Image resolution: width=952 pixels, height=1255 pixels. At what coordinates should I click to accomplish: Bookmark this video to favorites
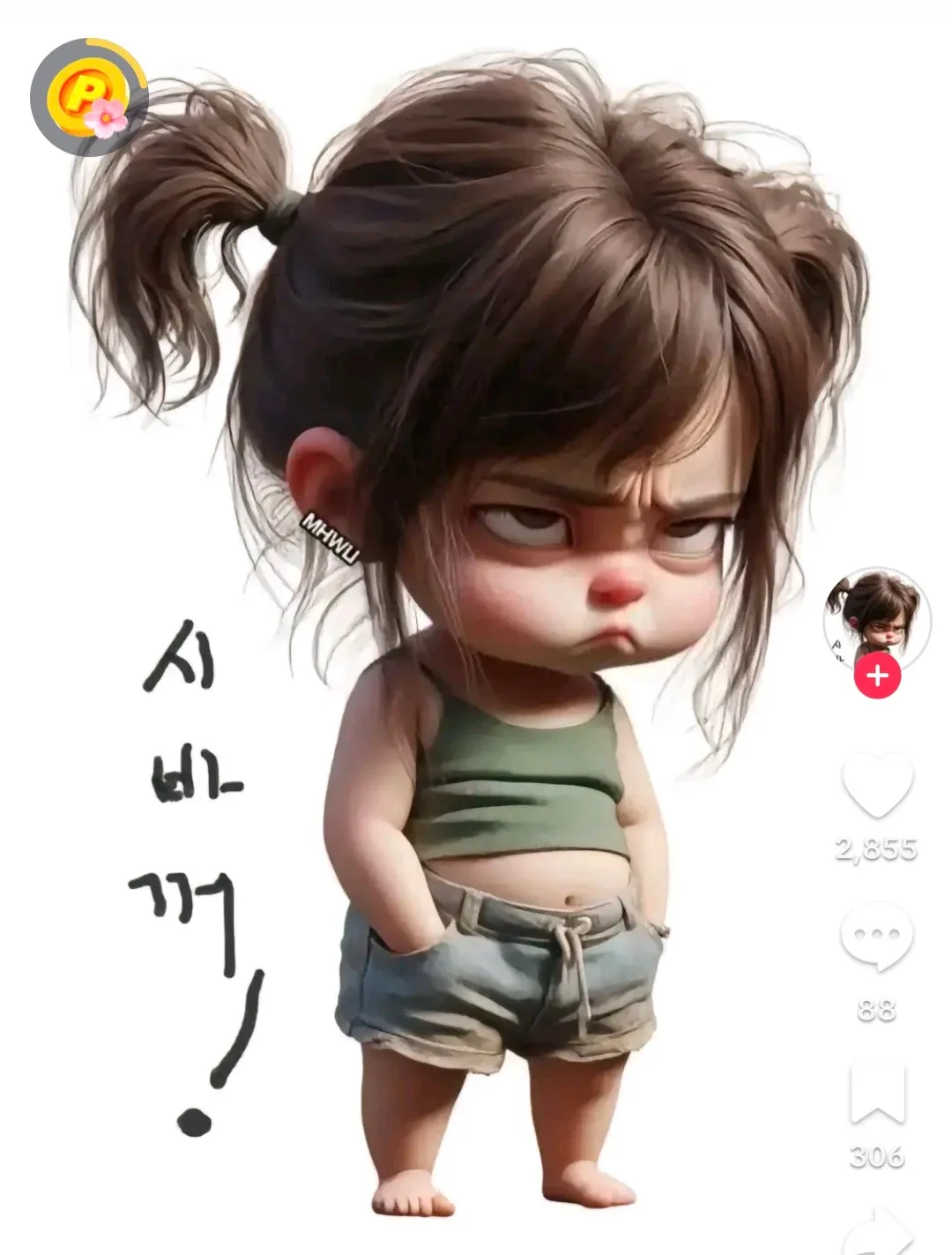click(877, 1094)
